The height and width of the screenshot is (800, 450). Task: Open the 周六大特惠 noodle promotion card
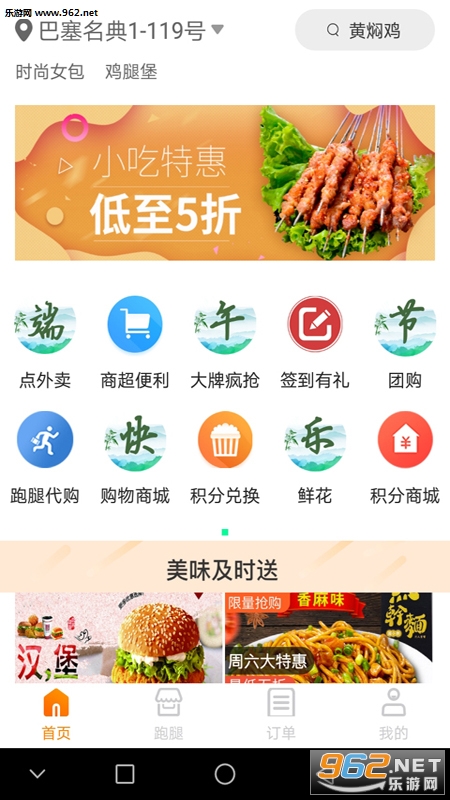(329, 638)
